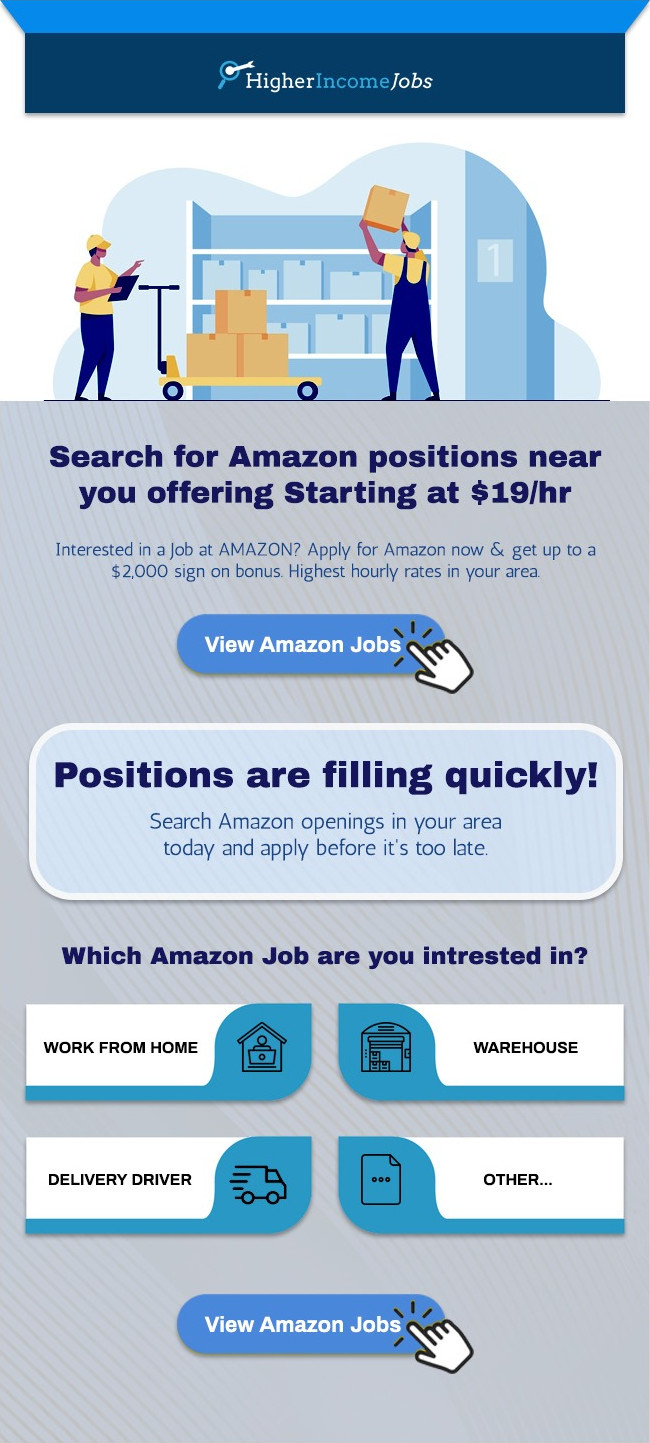This screenshot has height=1443, width=650.
Task: Choose the Warehouse job option
Action: pos(481,1049)
